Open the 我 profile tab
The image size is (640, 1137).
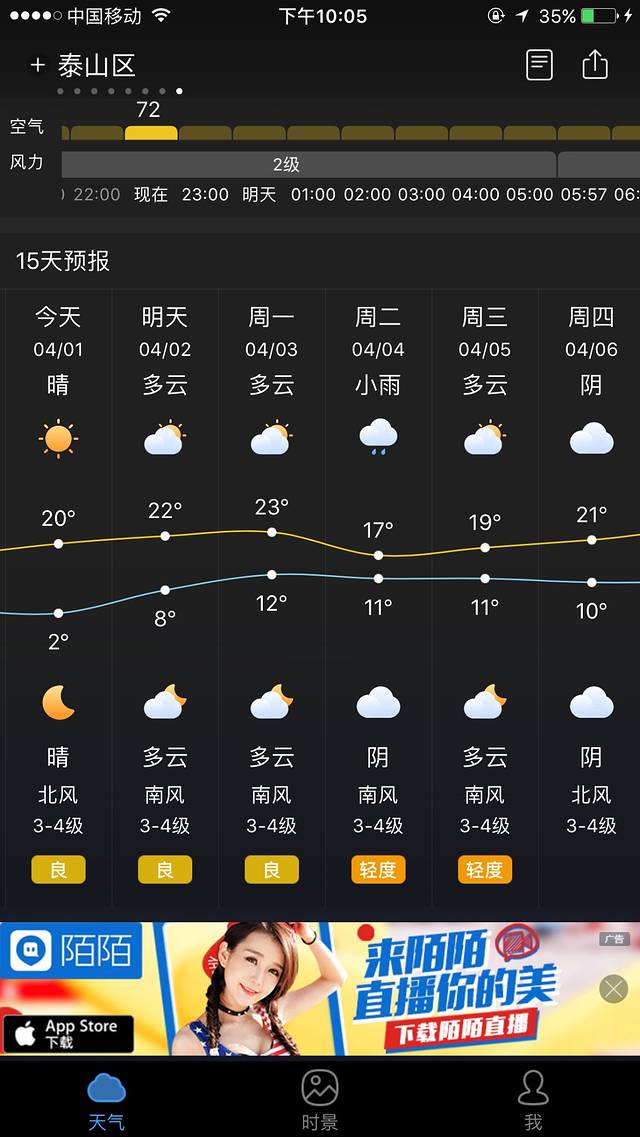533,1099
